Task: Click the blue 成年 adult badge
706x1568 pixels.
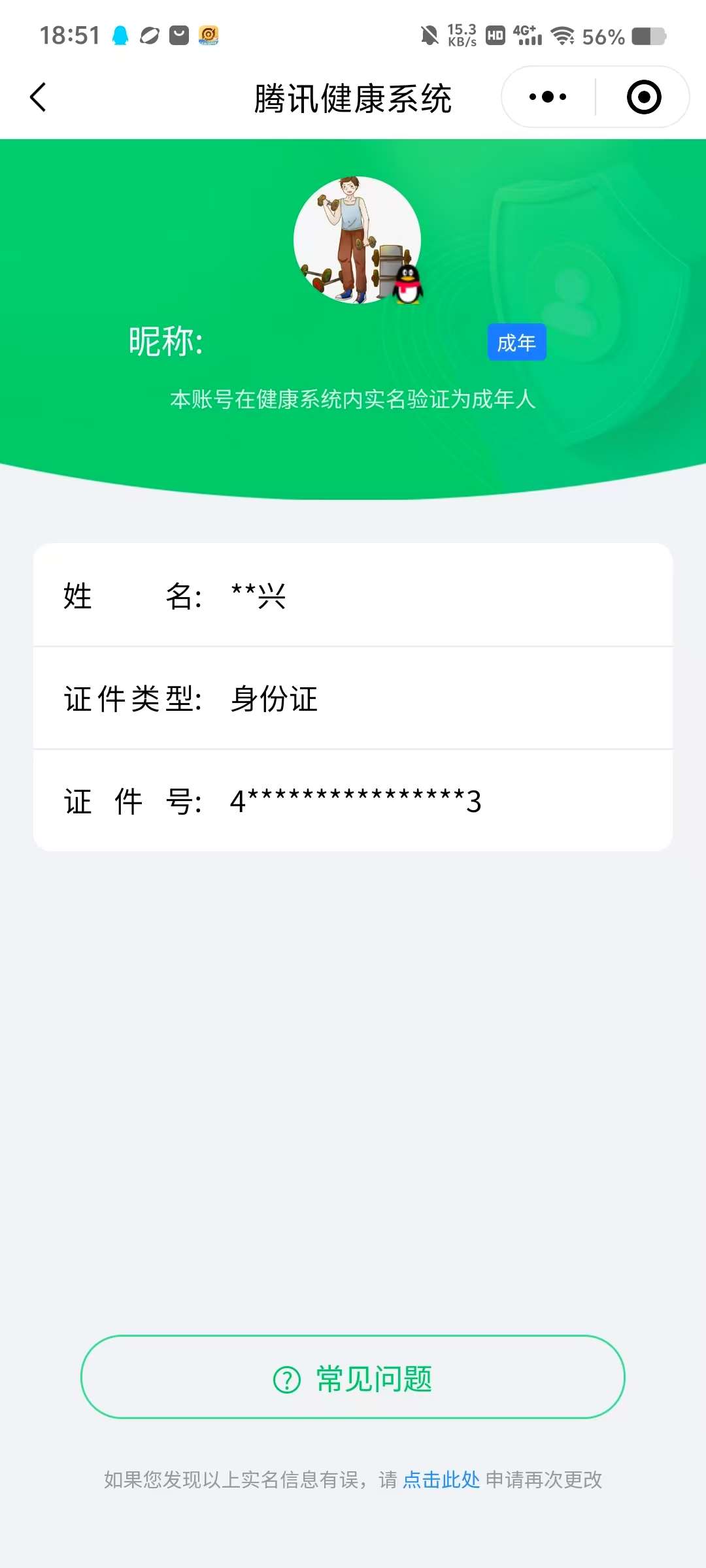Action: pos(516,342)
